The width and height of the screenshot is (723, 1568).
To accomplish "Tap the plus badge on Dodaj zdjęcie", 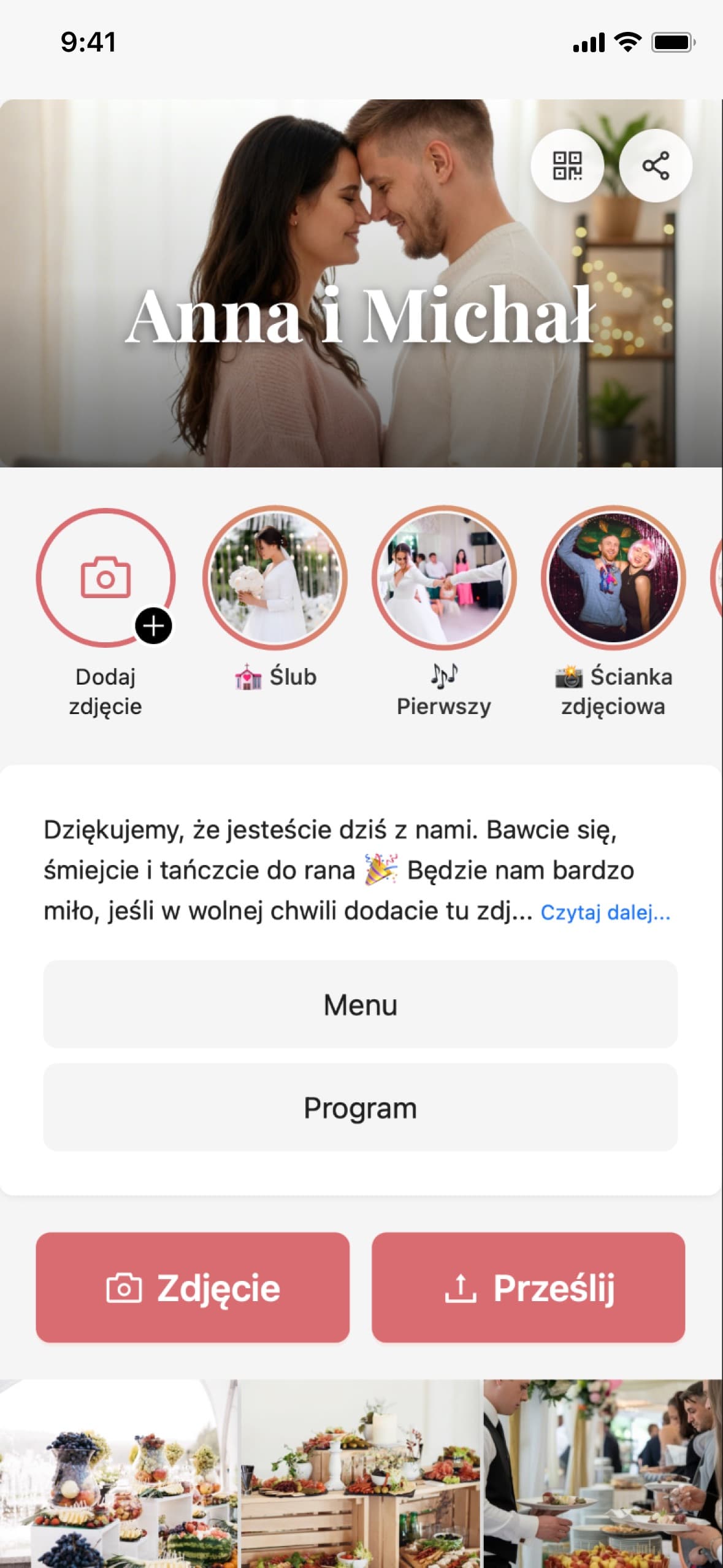I will pyautogui.click(x=154, y=626).
